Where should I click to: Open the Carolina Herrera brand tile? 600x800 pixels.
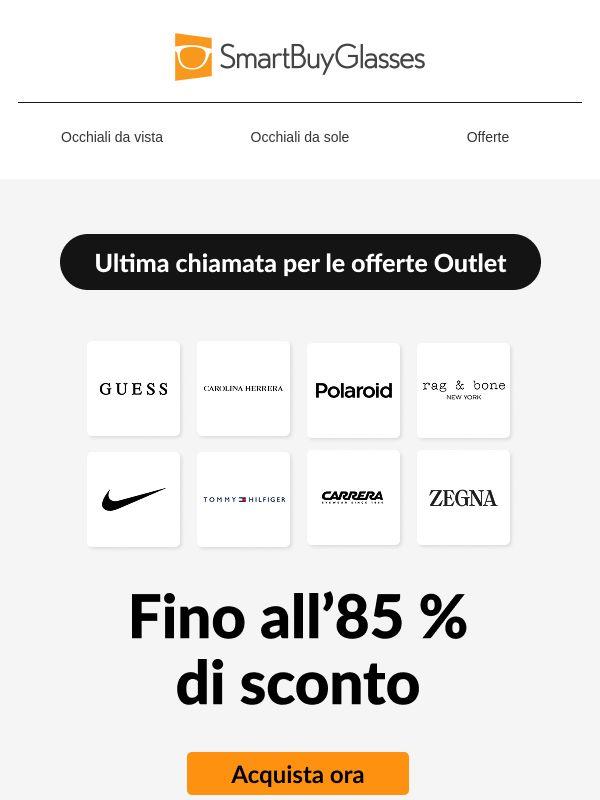point(243,389)
